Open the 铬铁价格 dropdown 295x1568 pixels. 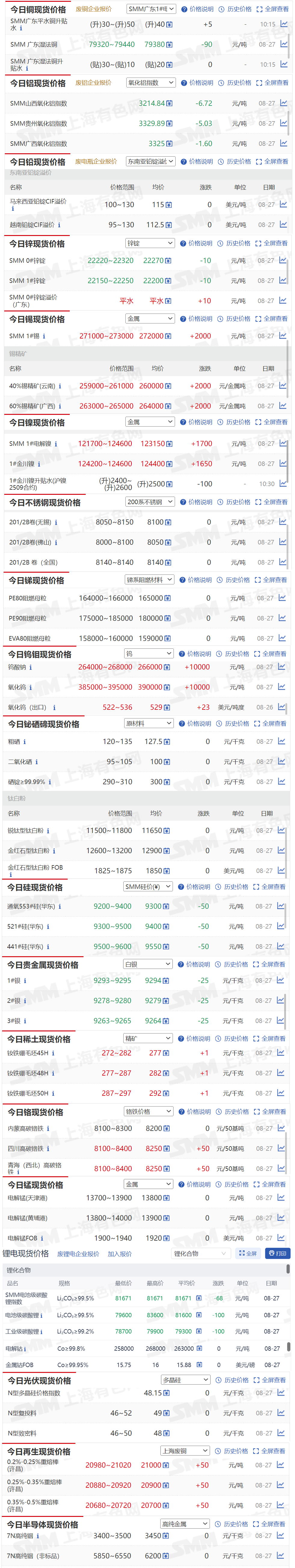(148, 1111)
